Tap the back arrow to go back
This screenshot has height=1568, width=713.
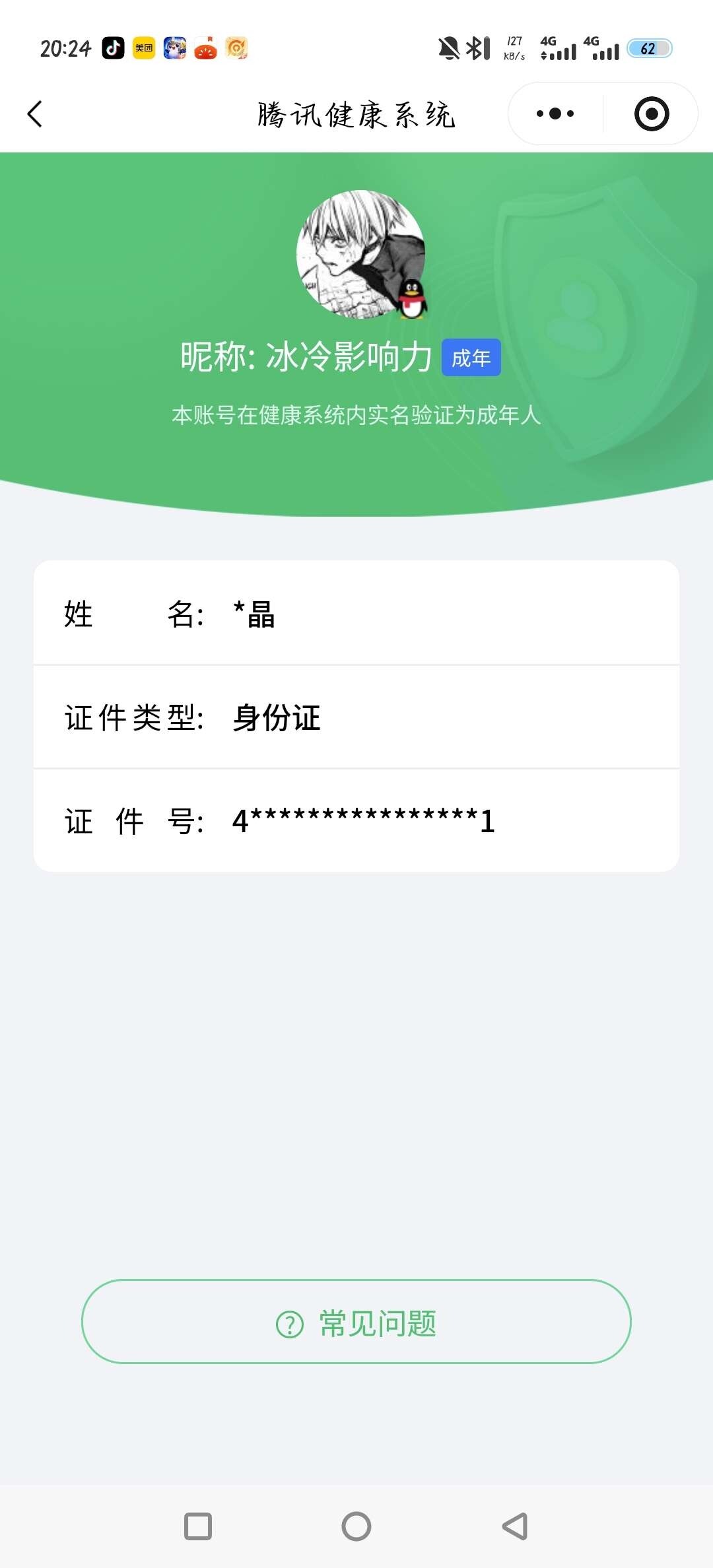(35, 114)
